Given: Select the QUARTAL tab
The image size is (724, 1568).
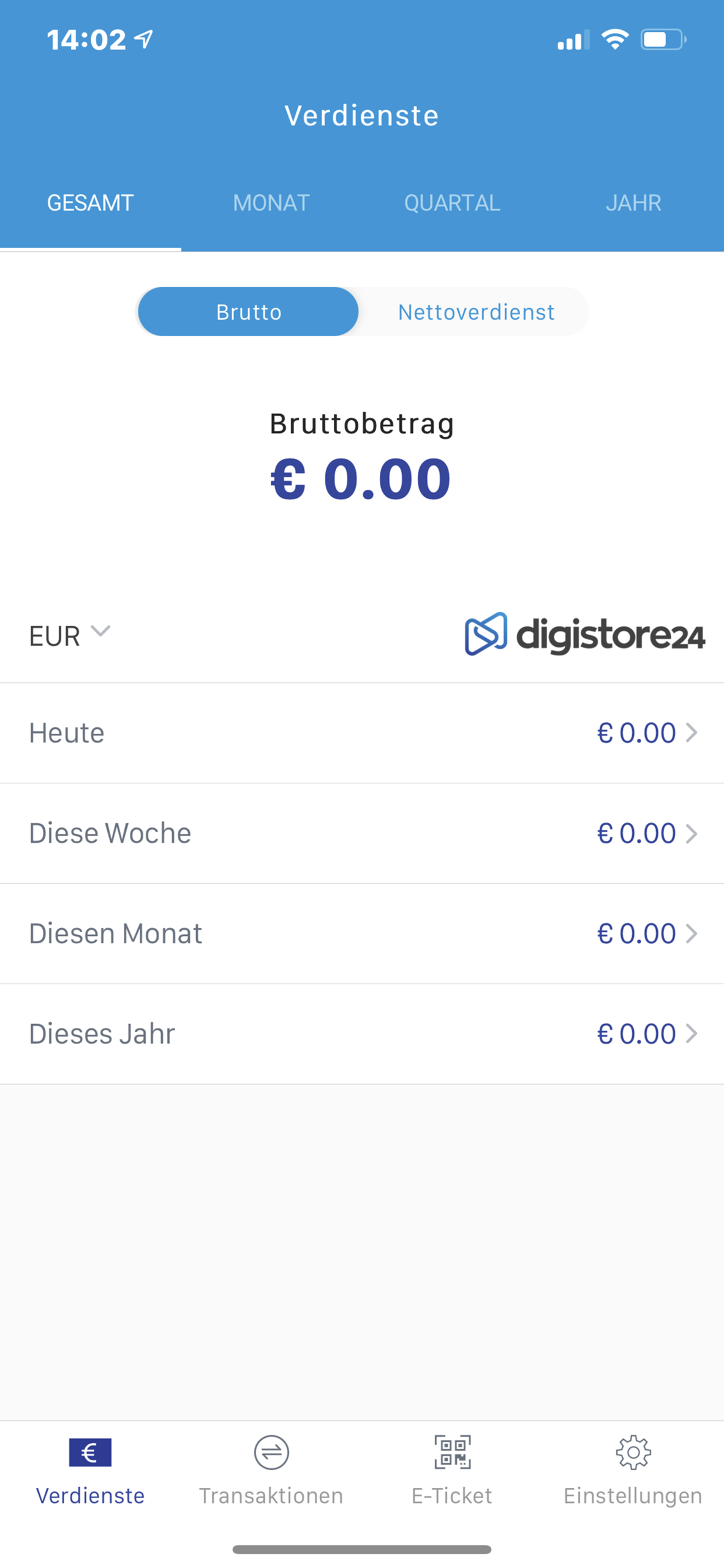Looking at the screenshot, I should (x=451, y=203).
